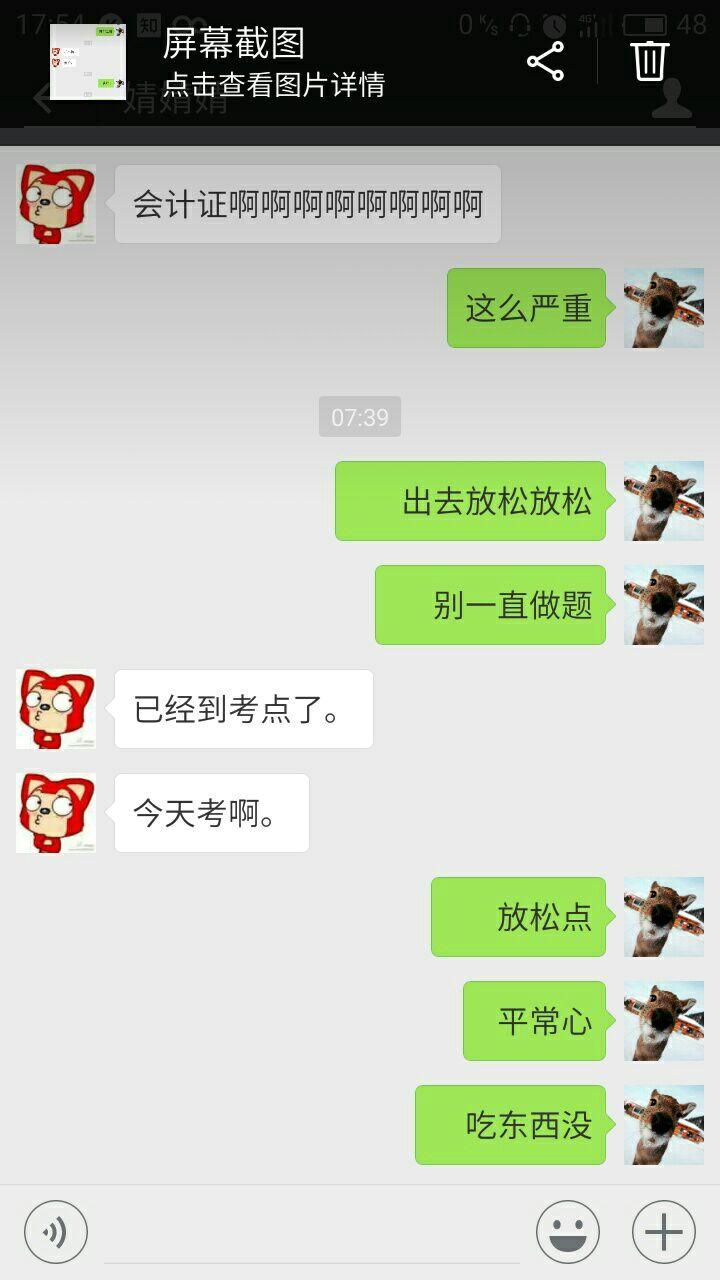This screenshot has width=720, height=1280.
Task: Tap the message text input field
Action: coord(312,1233)
